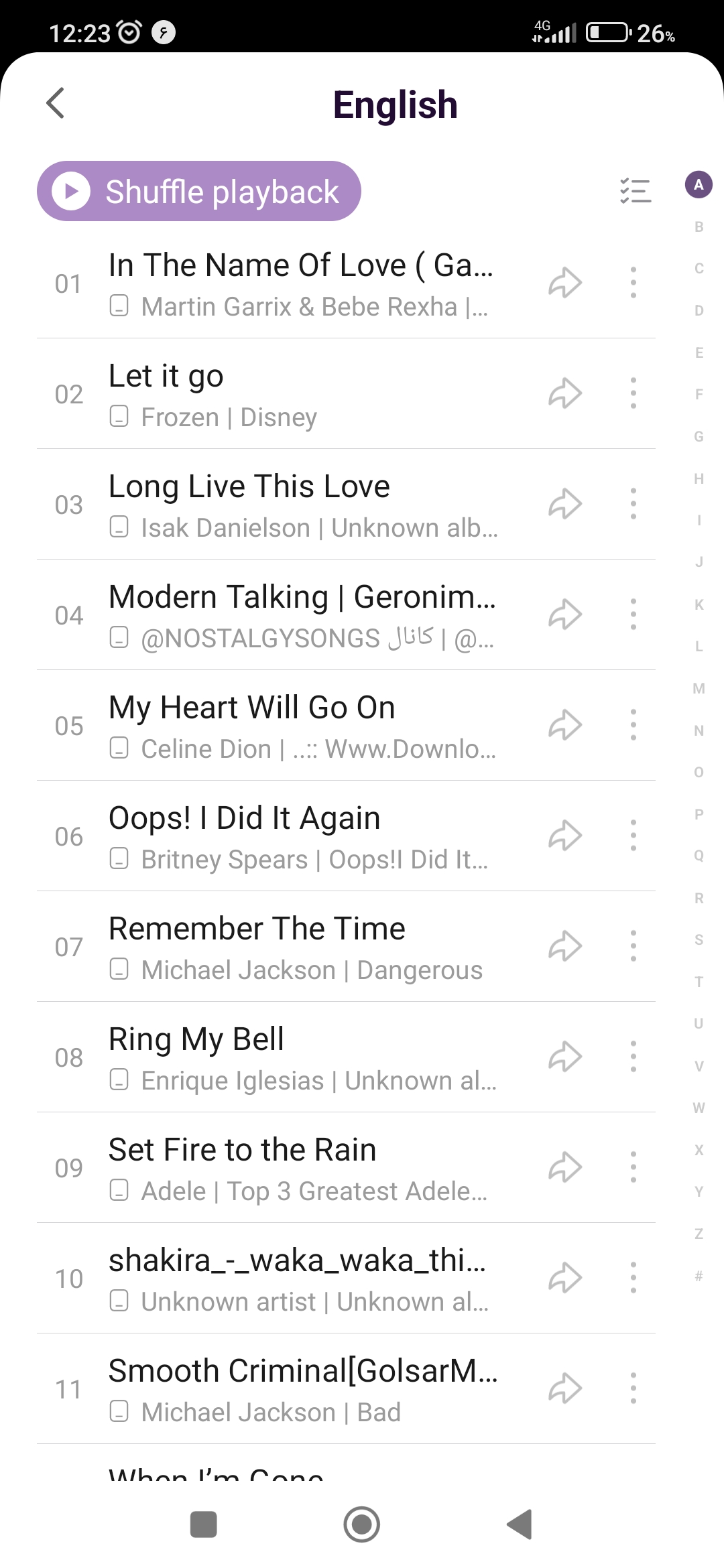The height and width of the screenshot is (1568, 724).
Task: Start Shuffle playback
Action: pyautogui.click(x=199, y=192)
